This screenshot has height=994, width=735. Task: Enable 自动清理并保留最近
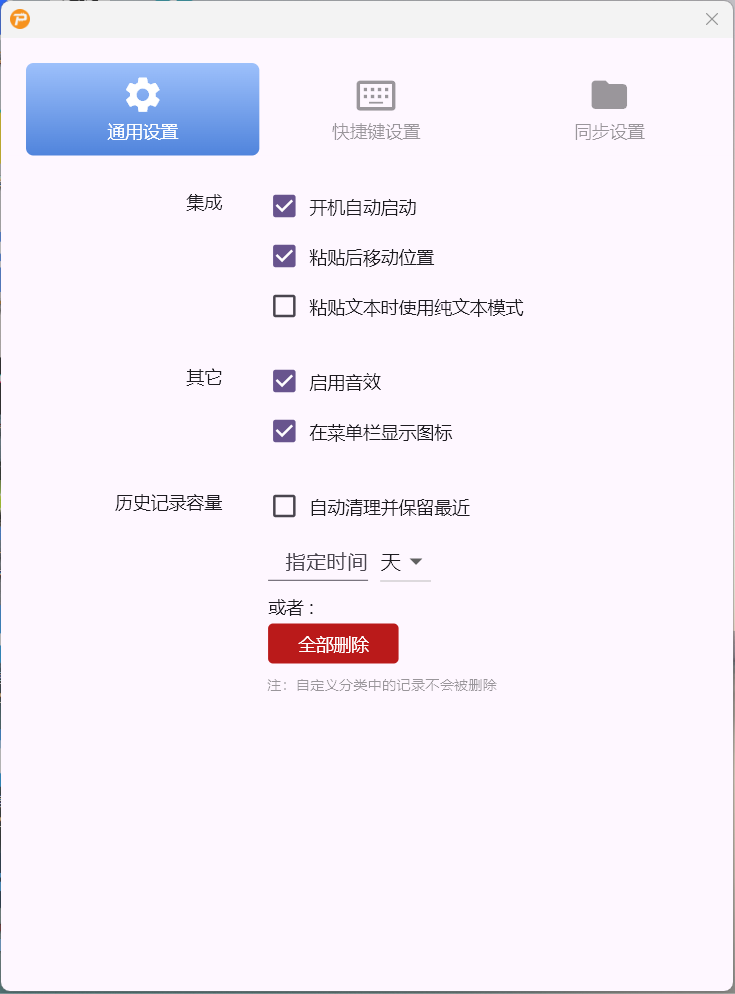pos(284,506)
